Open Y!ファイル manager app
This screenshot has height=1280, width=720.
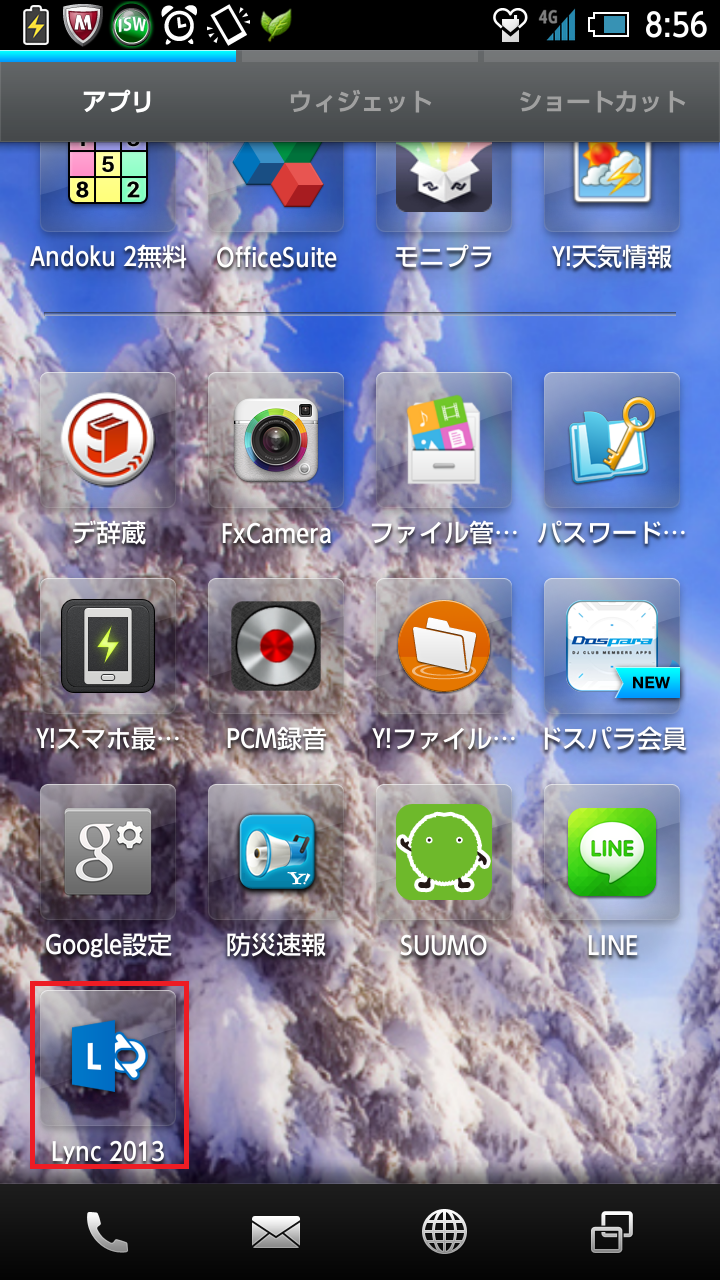pyautogui.click(x=444, y=646)
